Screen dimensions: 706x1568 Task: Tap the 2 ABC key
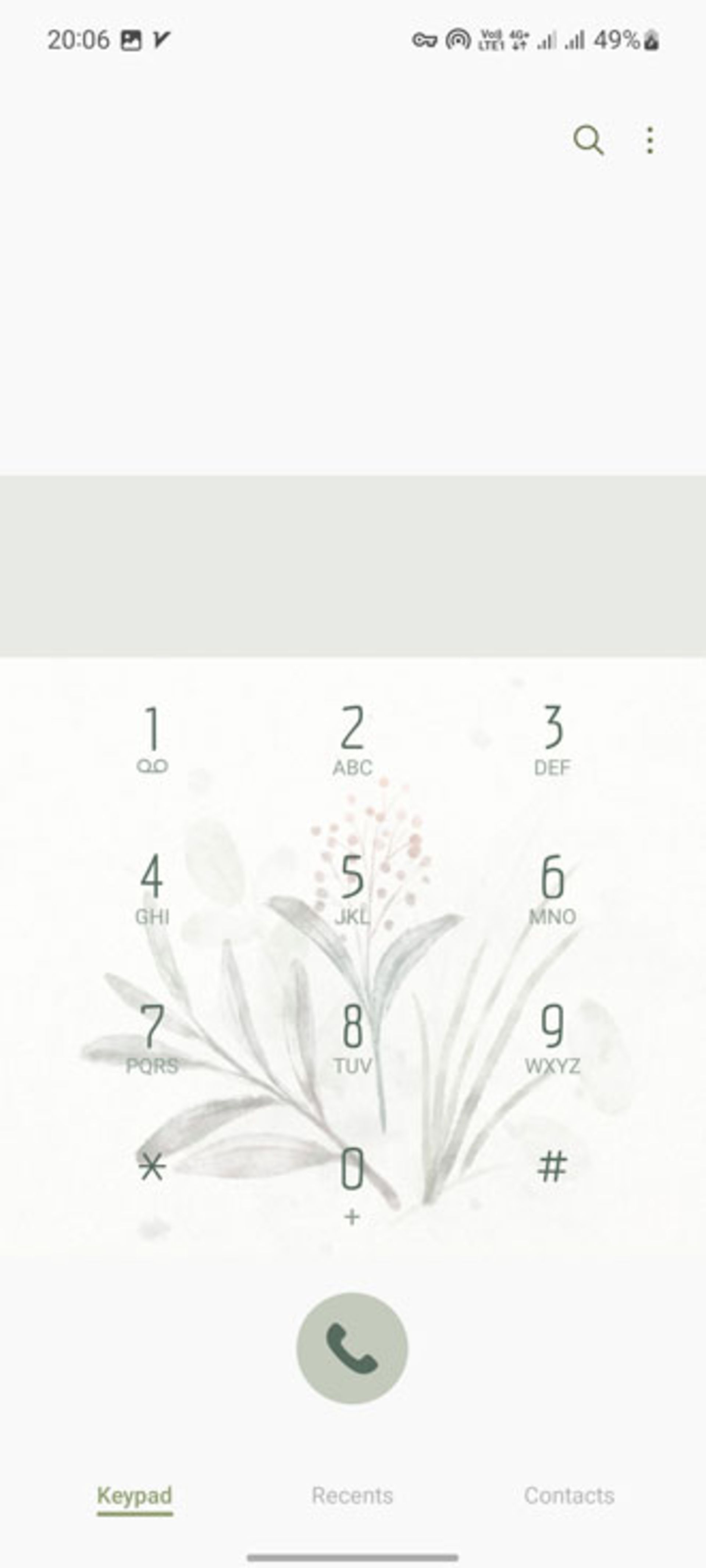352,738
